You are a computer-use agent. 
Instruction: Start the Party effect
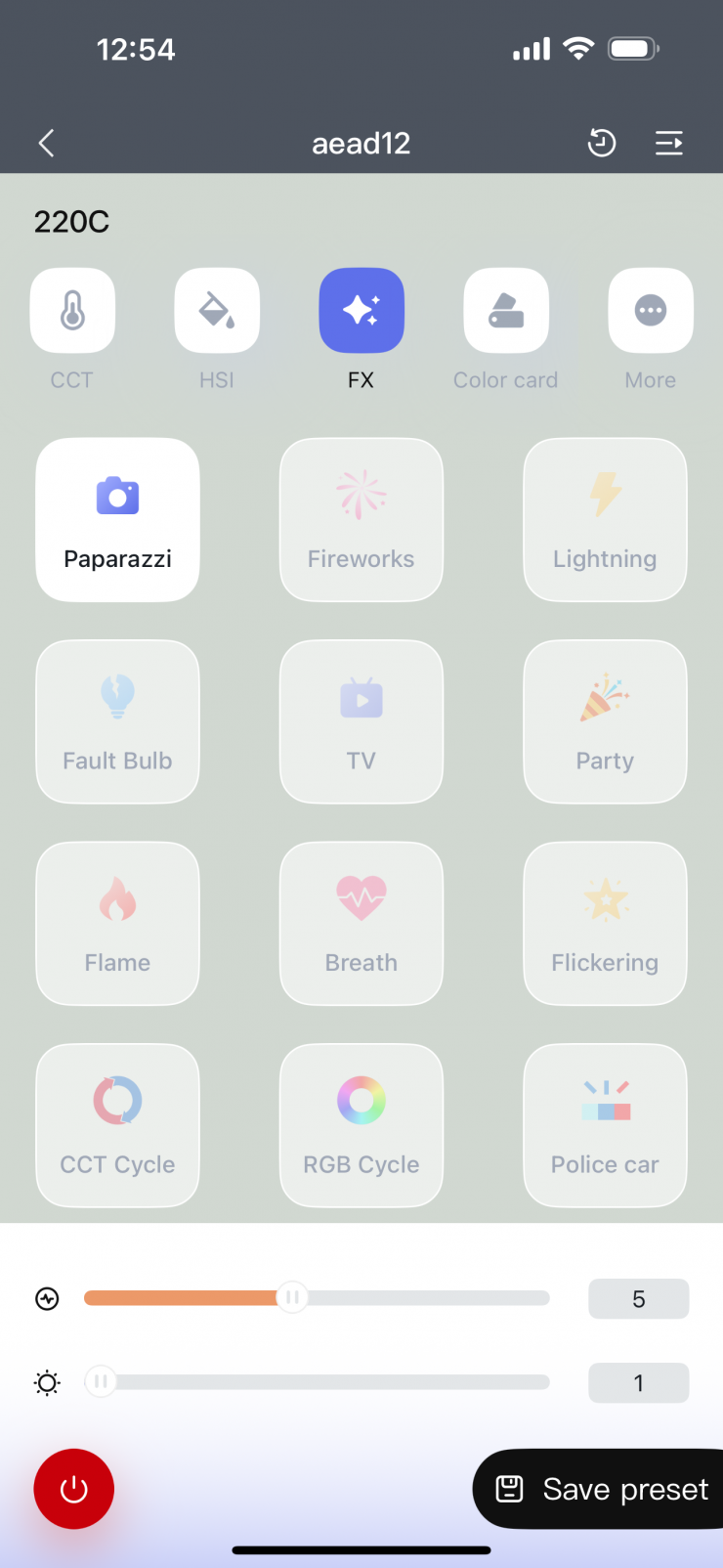605,721
